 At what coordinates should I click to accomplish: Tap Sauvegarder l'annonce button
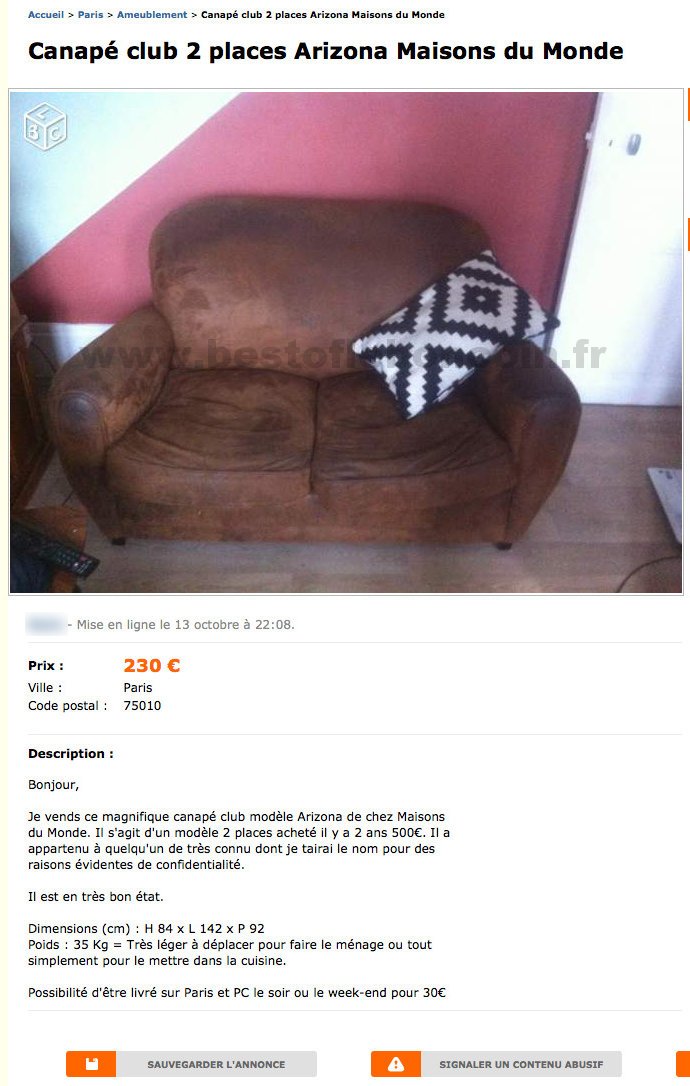tap(192, 1064)
